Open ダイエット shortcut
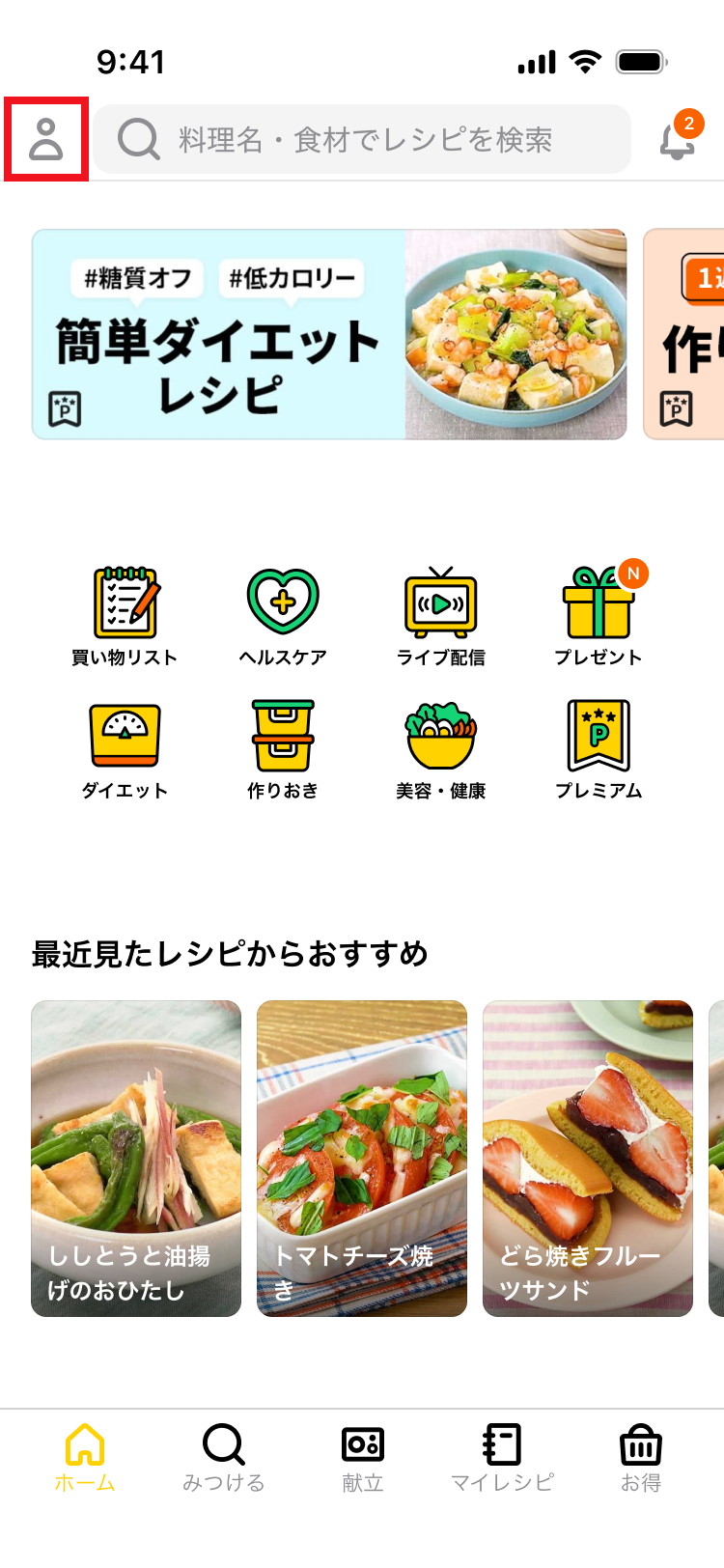The height and width of the screenshot is (1568, 724). click(x=125, y=749)
